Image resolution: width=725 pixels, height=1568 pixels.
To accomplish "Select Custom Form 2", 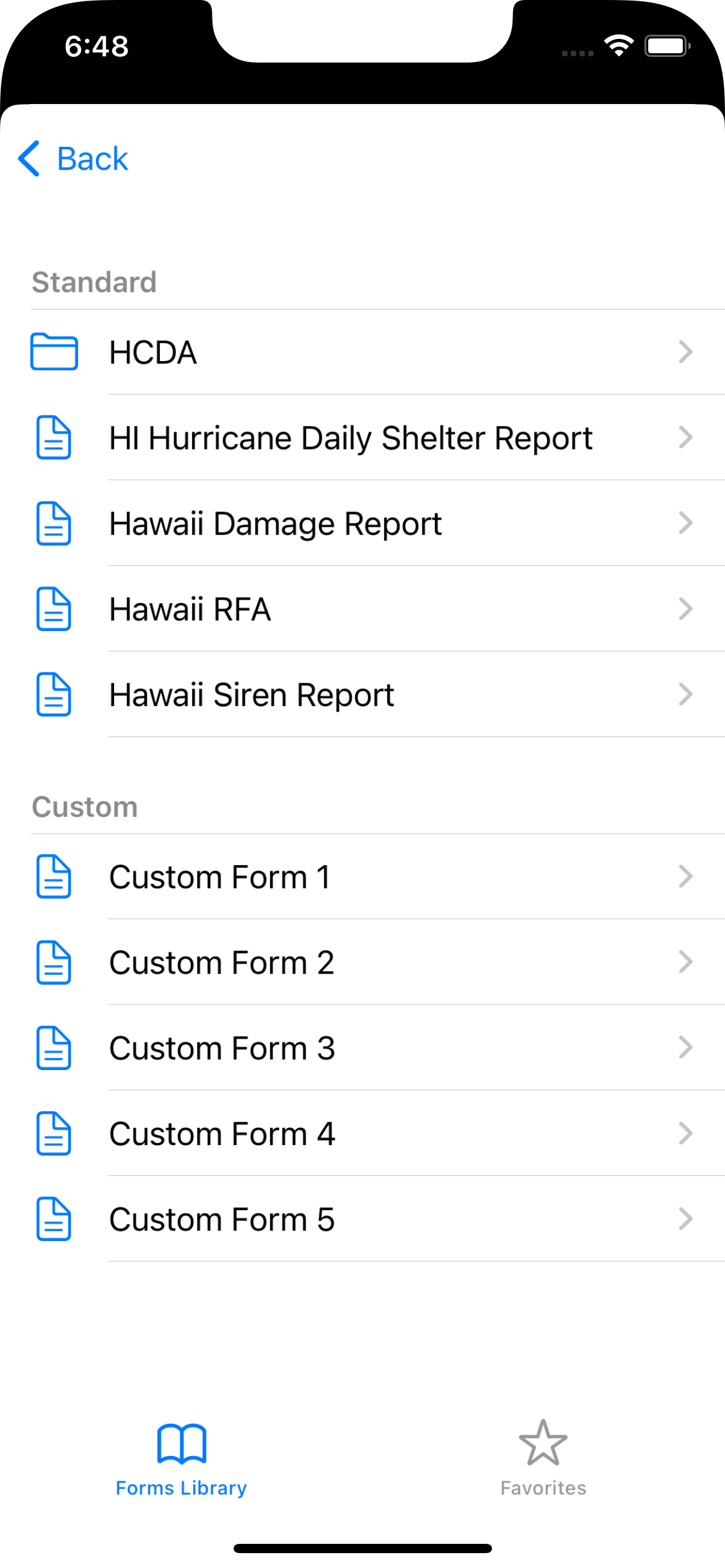I will (362, 962).
